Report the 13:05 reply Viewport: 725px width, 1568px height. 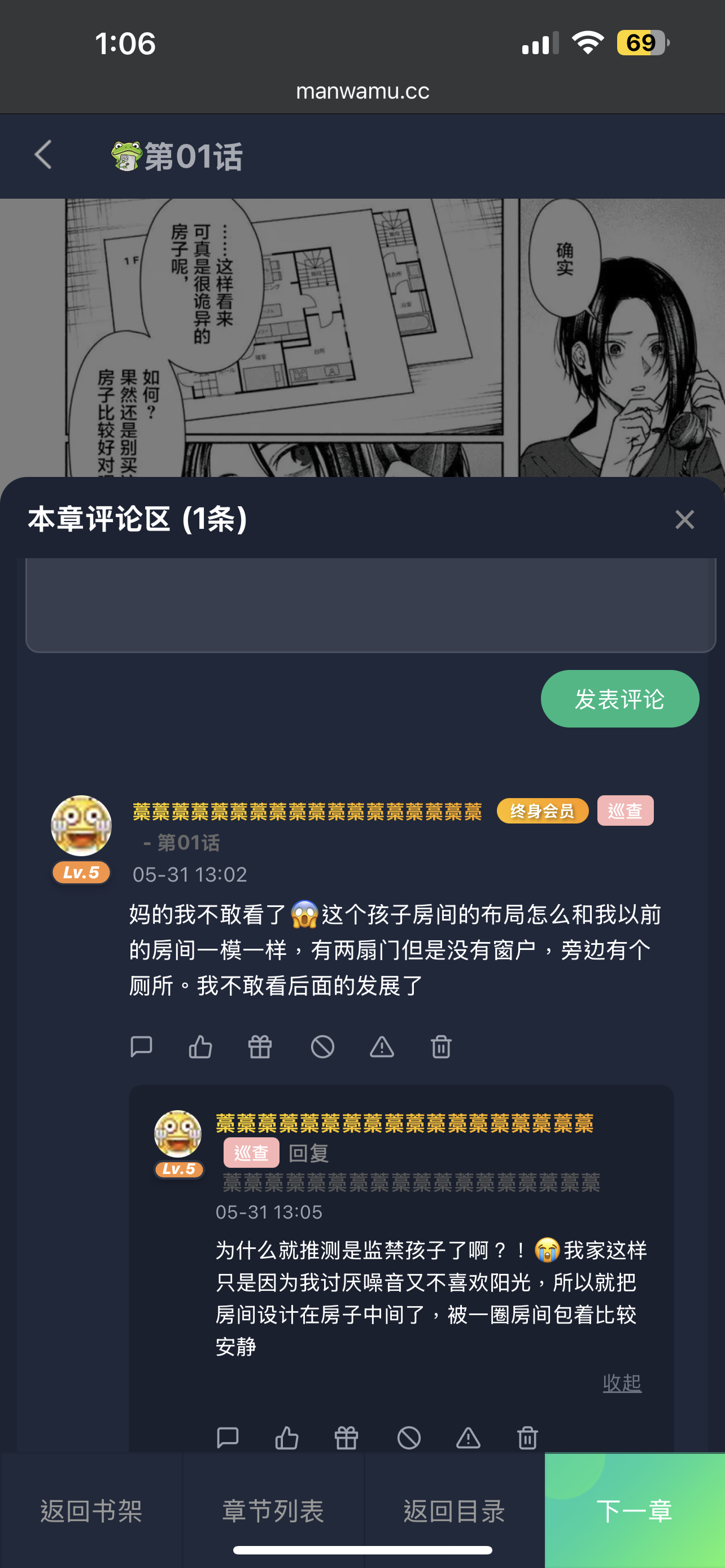click(468, 1438)
